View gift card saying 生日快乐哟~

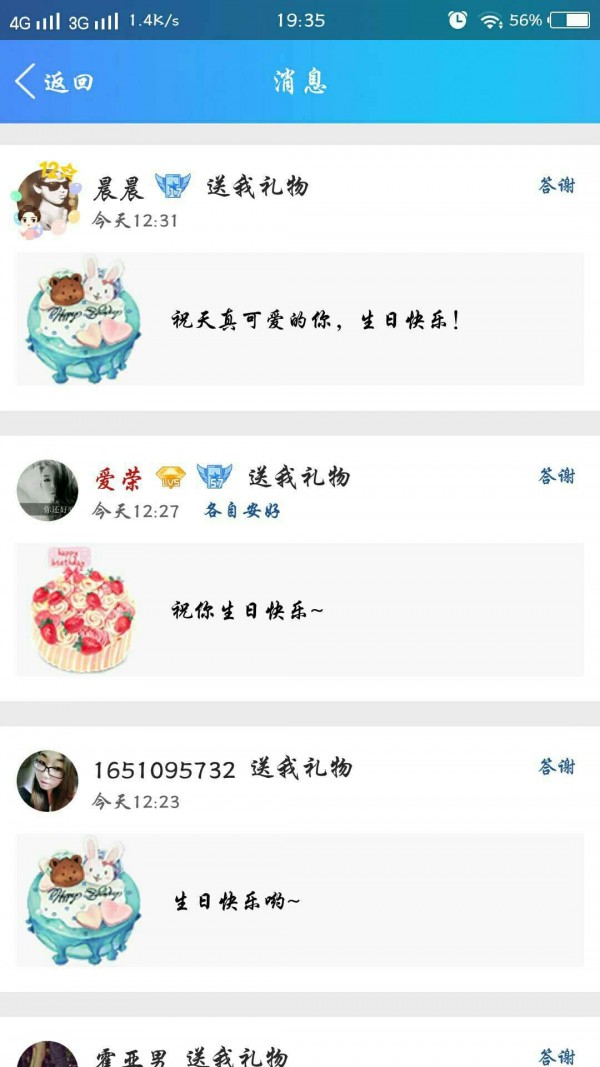pos(300,900)
